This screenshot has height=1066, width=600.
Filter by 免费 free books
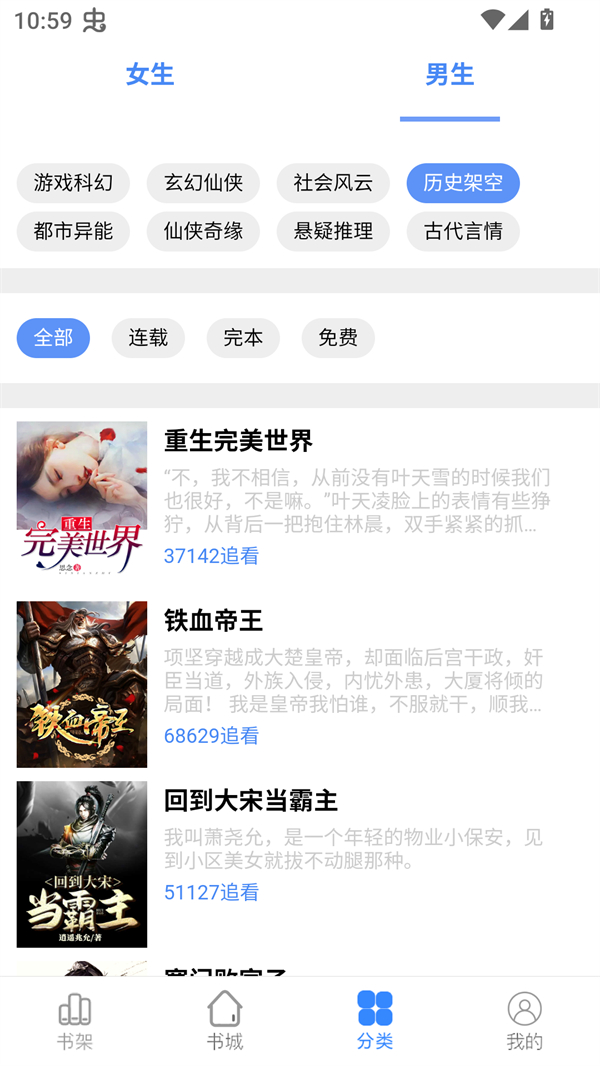click(x=338, y=338)
